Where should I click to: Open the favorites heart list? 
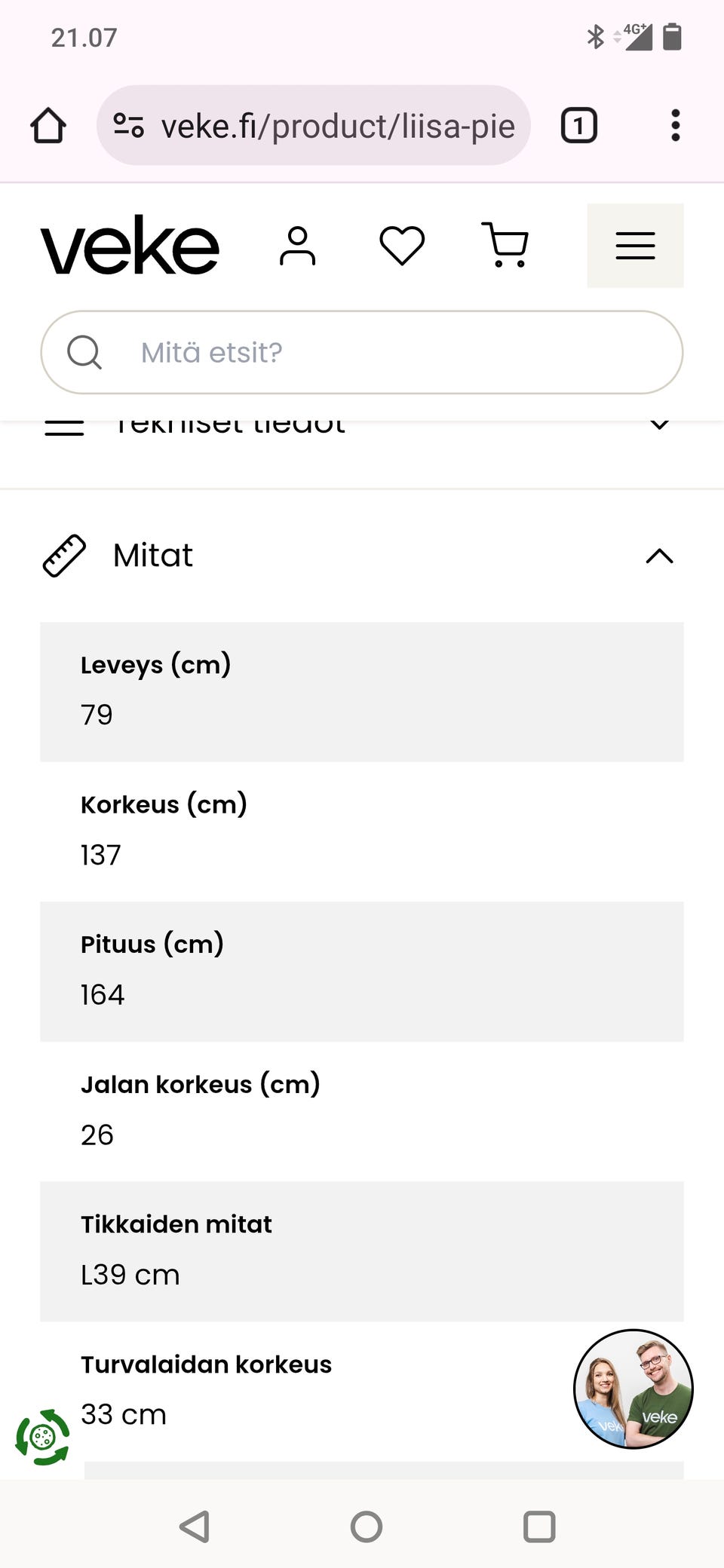(402, 246)
